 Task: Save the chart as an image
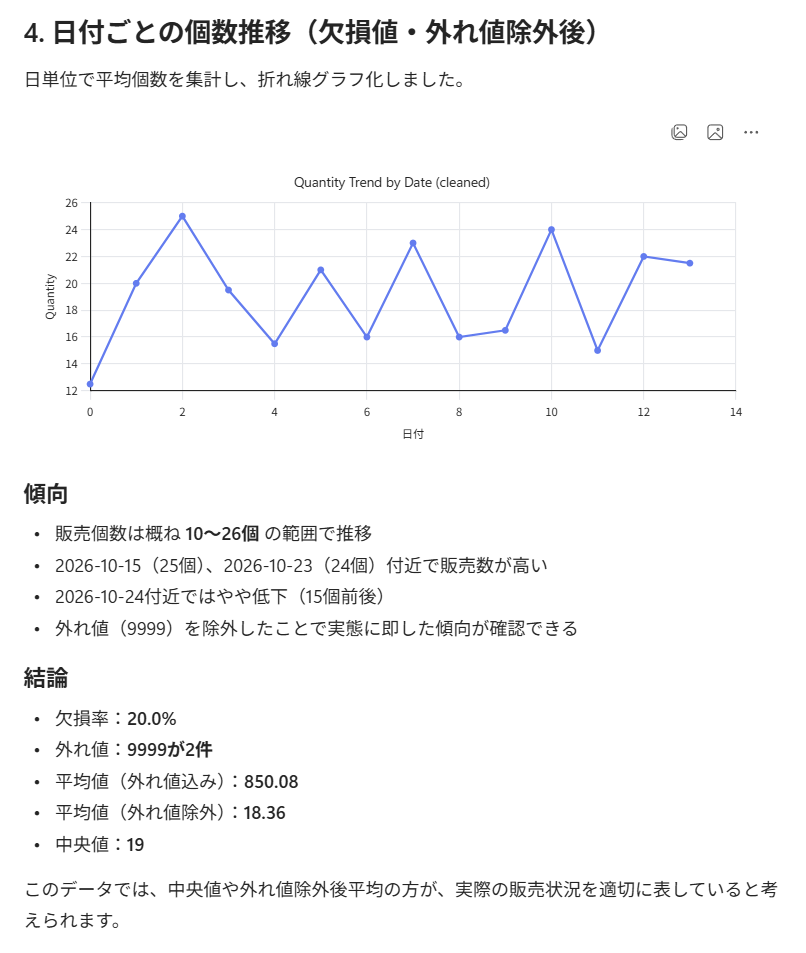coord(715,132)
